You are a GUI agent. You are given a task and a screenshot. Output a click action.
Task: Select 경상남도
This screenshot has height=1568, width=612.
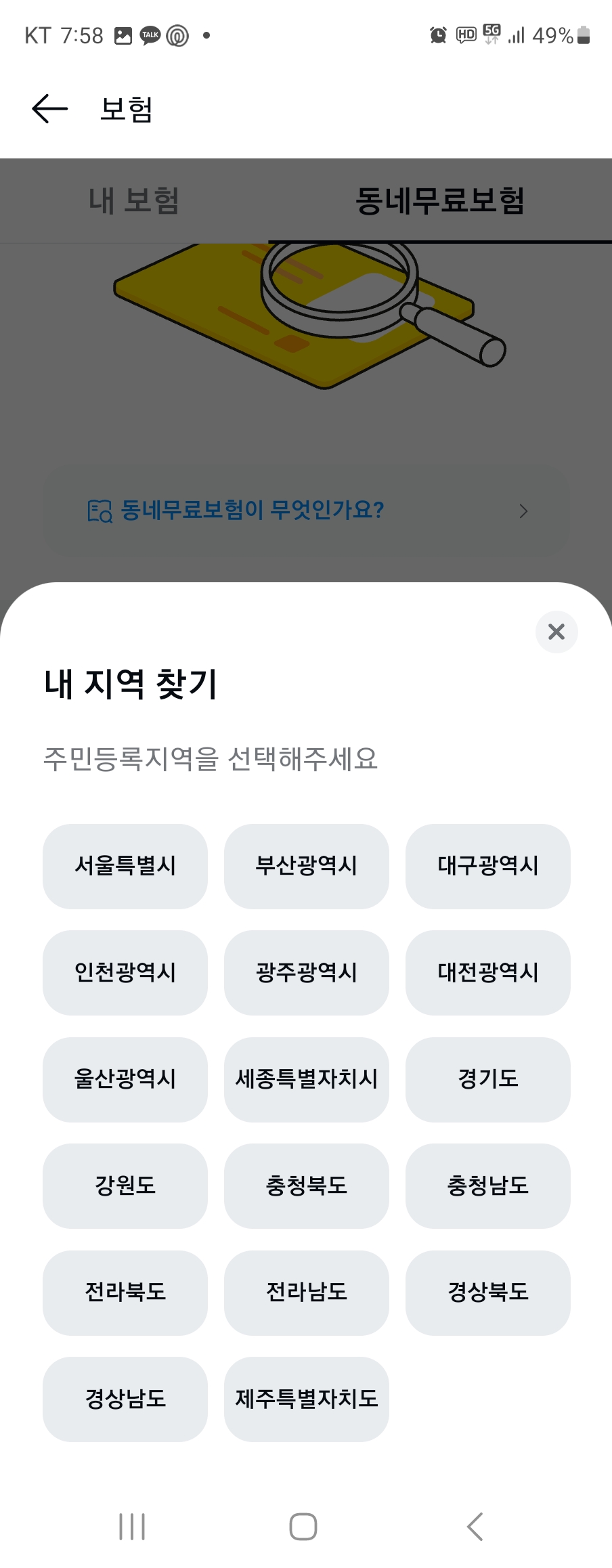125,1399
